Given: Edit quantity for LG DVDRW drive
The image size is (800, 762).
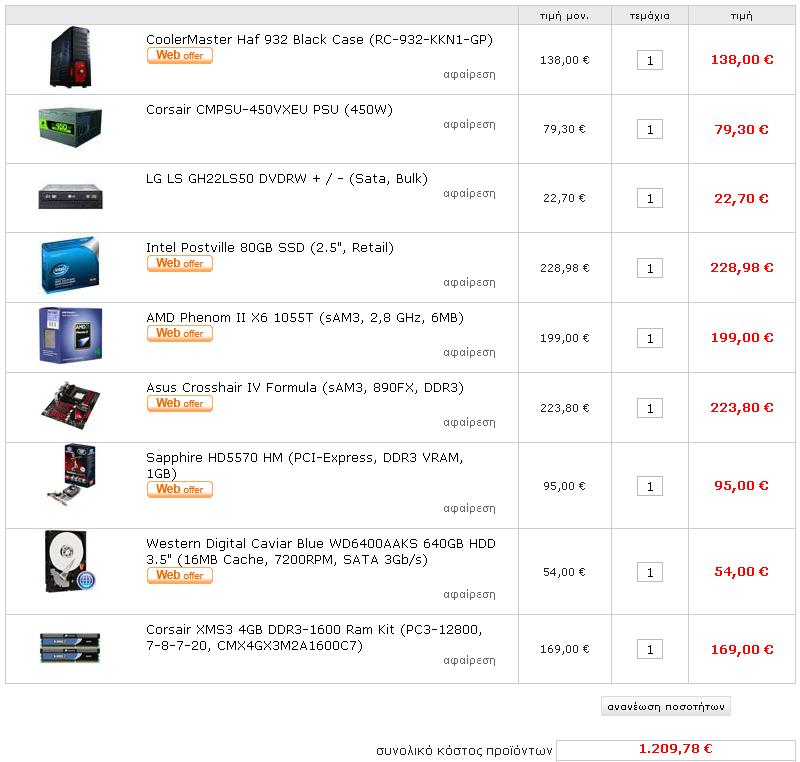Looking at the screenshot, I should [649, 198].
